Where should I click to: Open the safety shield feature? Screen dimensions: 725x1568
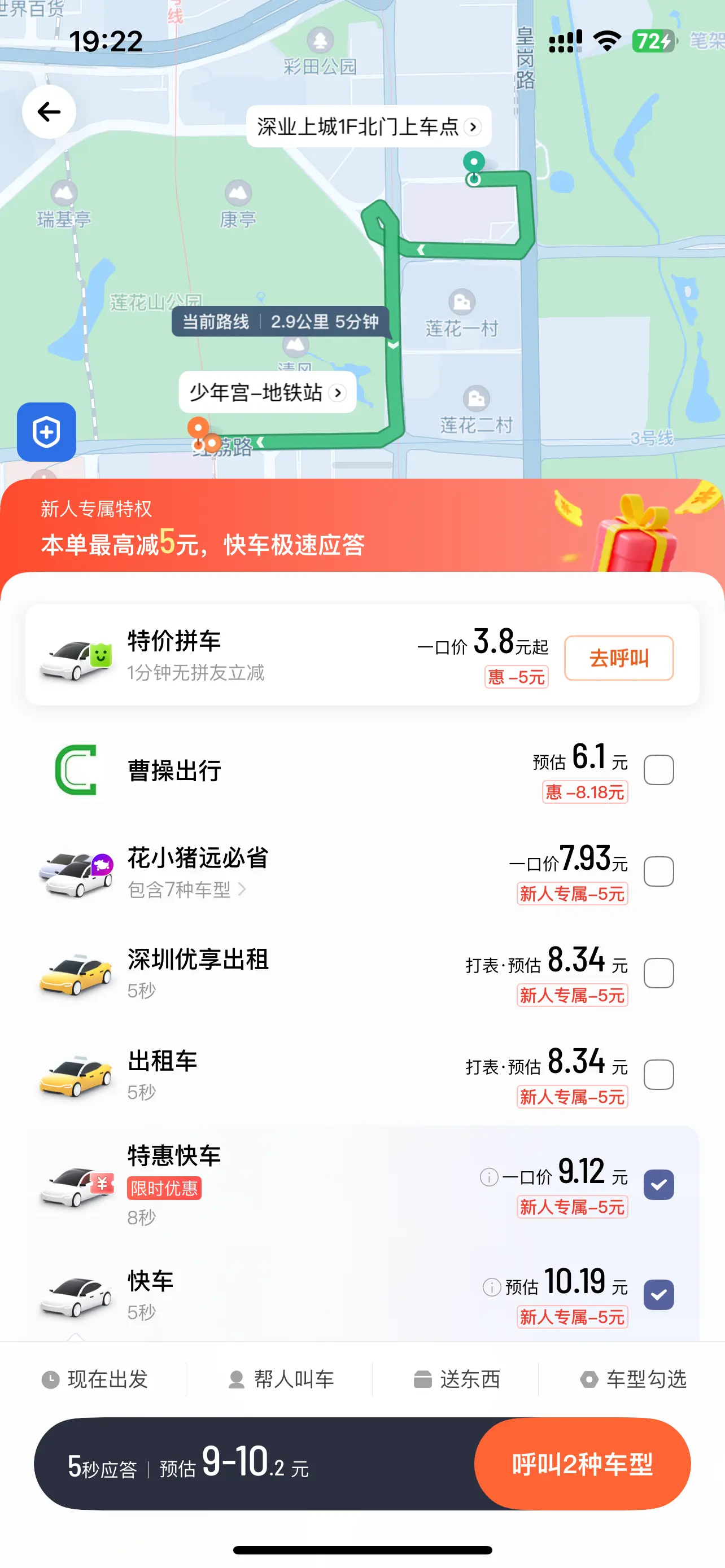[46, 432]
